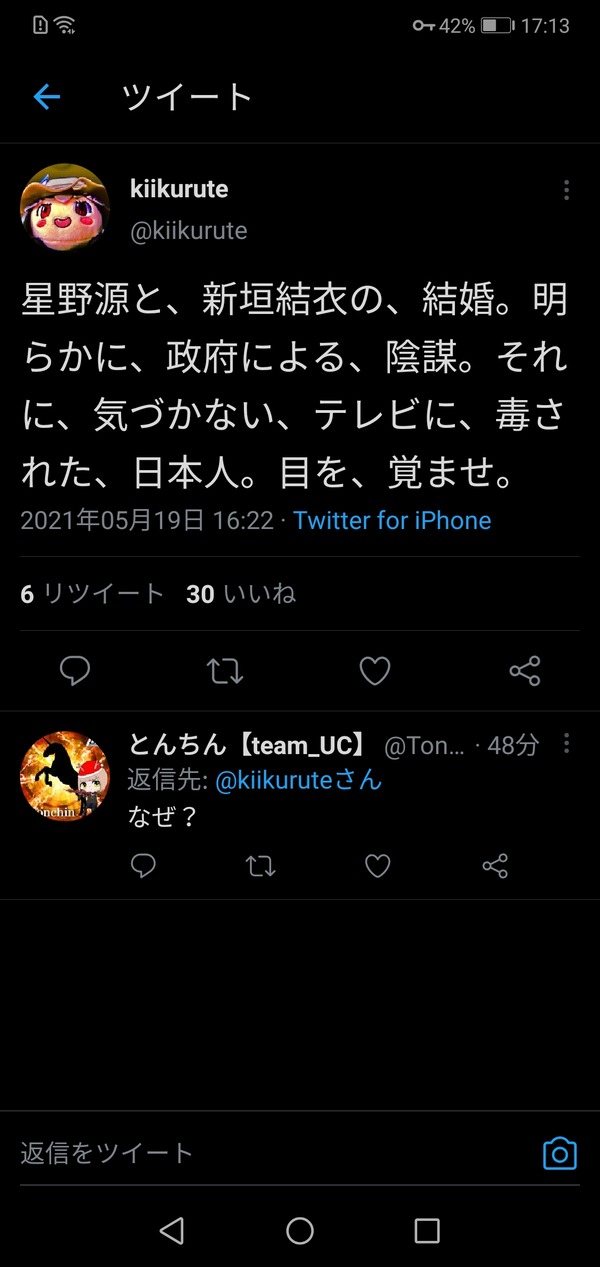Viewport: 600px width, 1267px height.
Task: Like とんちん's reply
Action: click(x=377, y=866)
